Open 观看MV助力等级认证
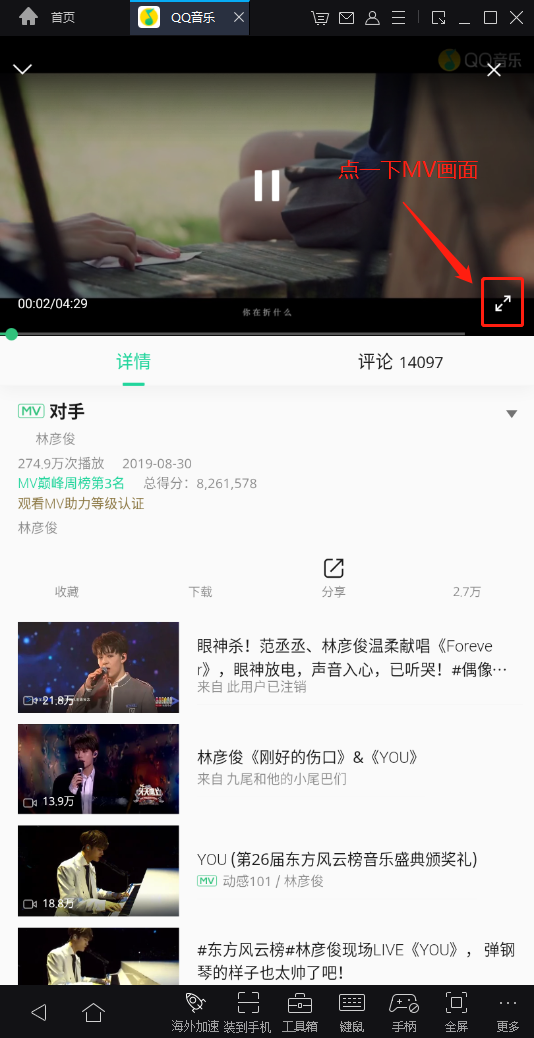 81,504
